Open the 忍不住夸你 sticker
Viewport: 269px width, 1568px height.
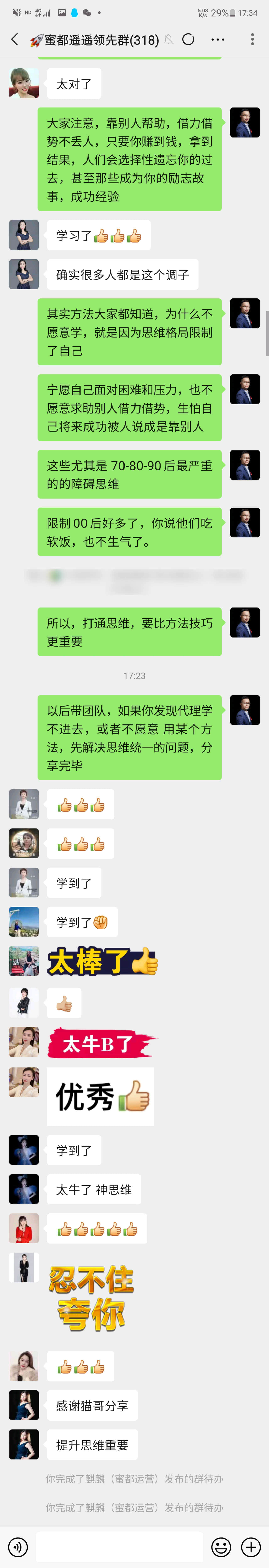click(x=91, y=1297)
